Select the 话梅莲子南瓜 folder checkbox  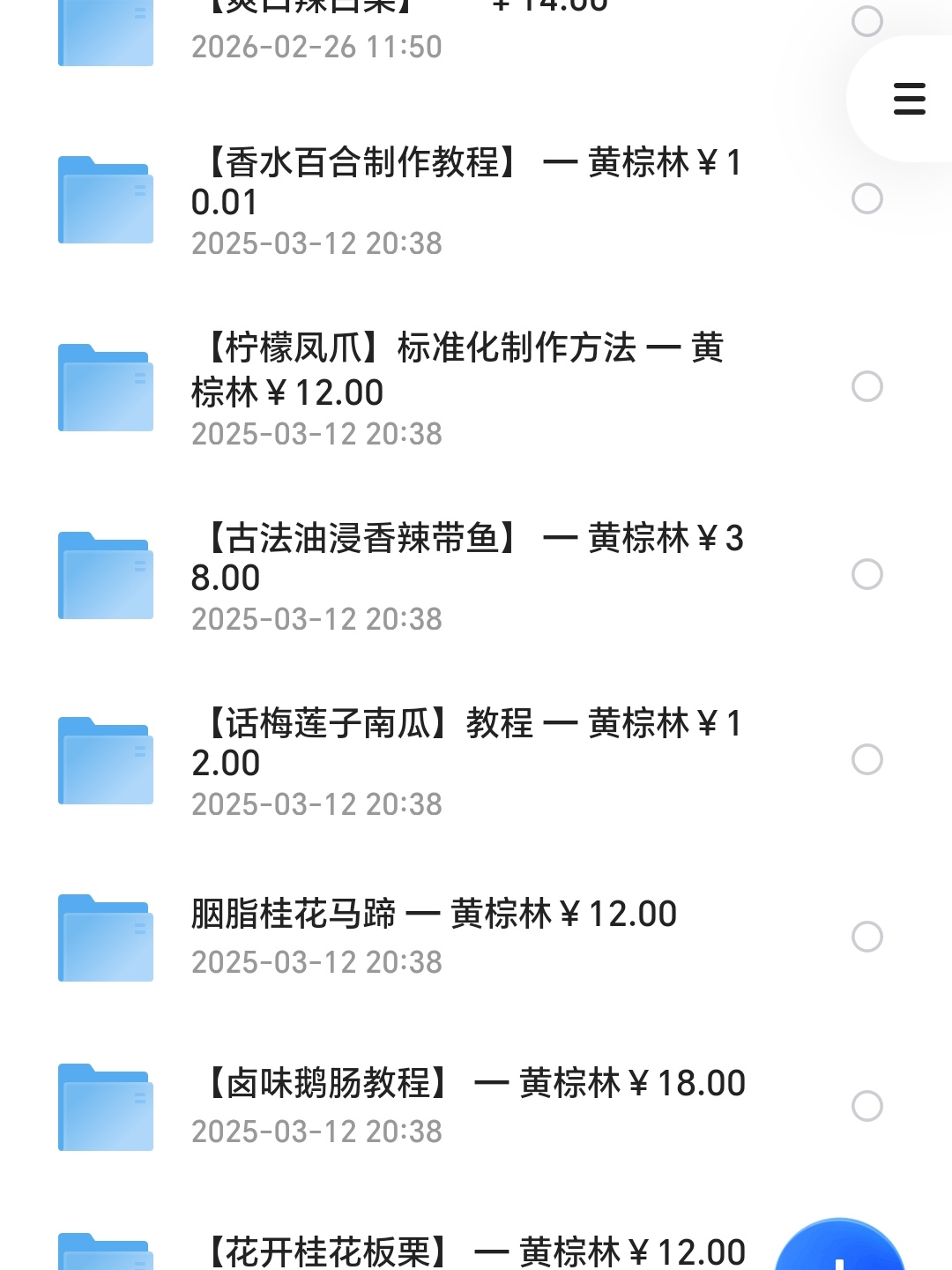click(867, 759)
